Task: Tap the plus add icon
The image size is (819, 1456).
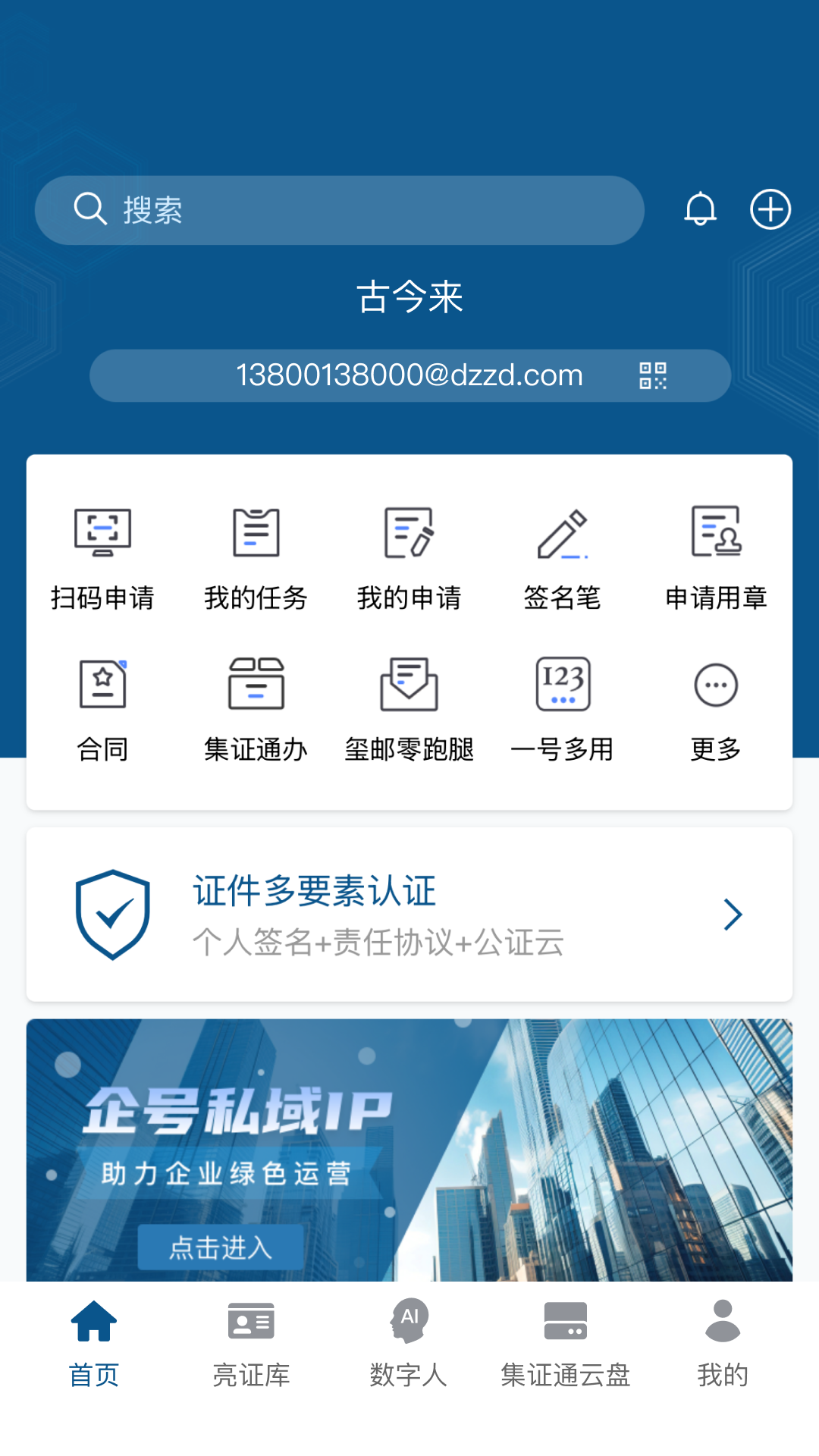Action: pos(770,209)
